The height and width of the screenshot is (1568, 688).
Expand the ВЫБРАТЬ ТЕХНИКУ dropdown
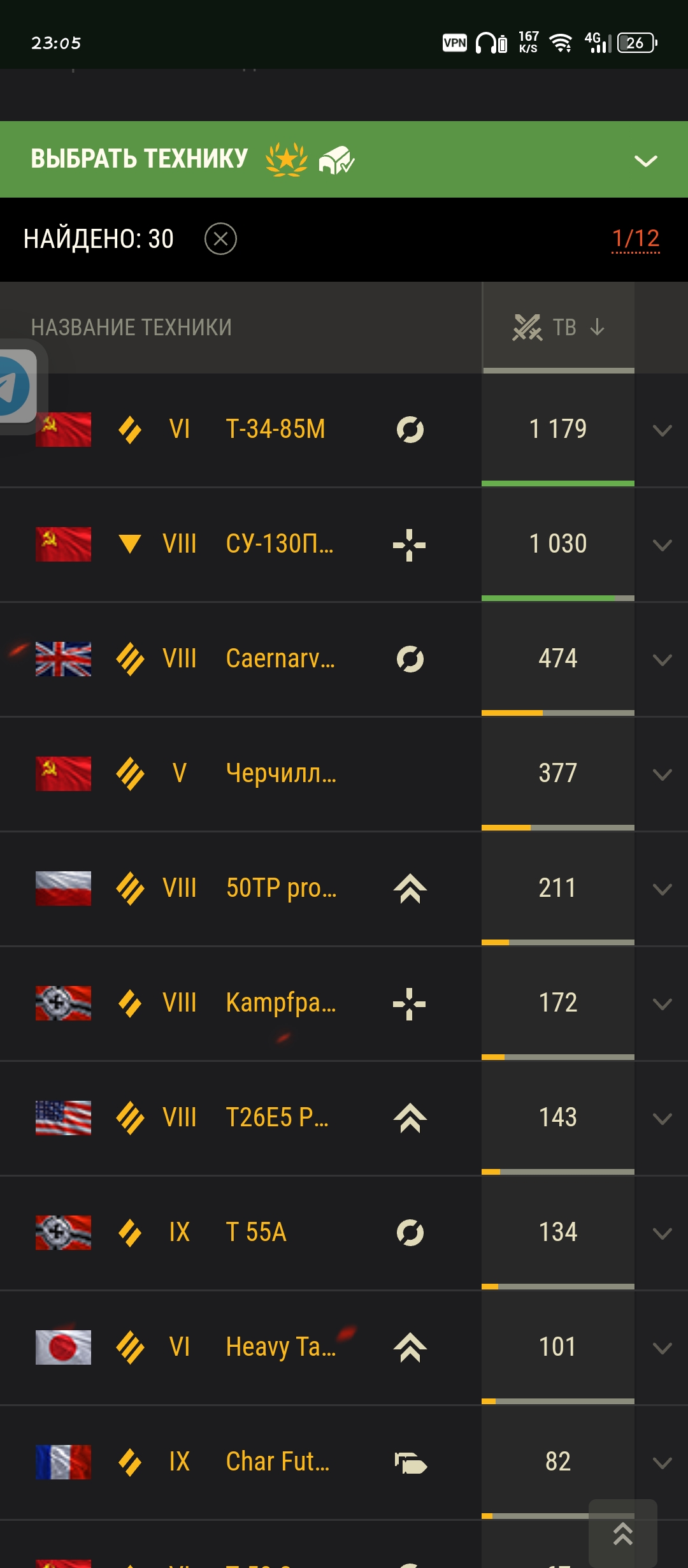(645, 161)
